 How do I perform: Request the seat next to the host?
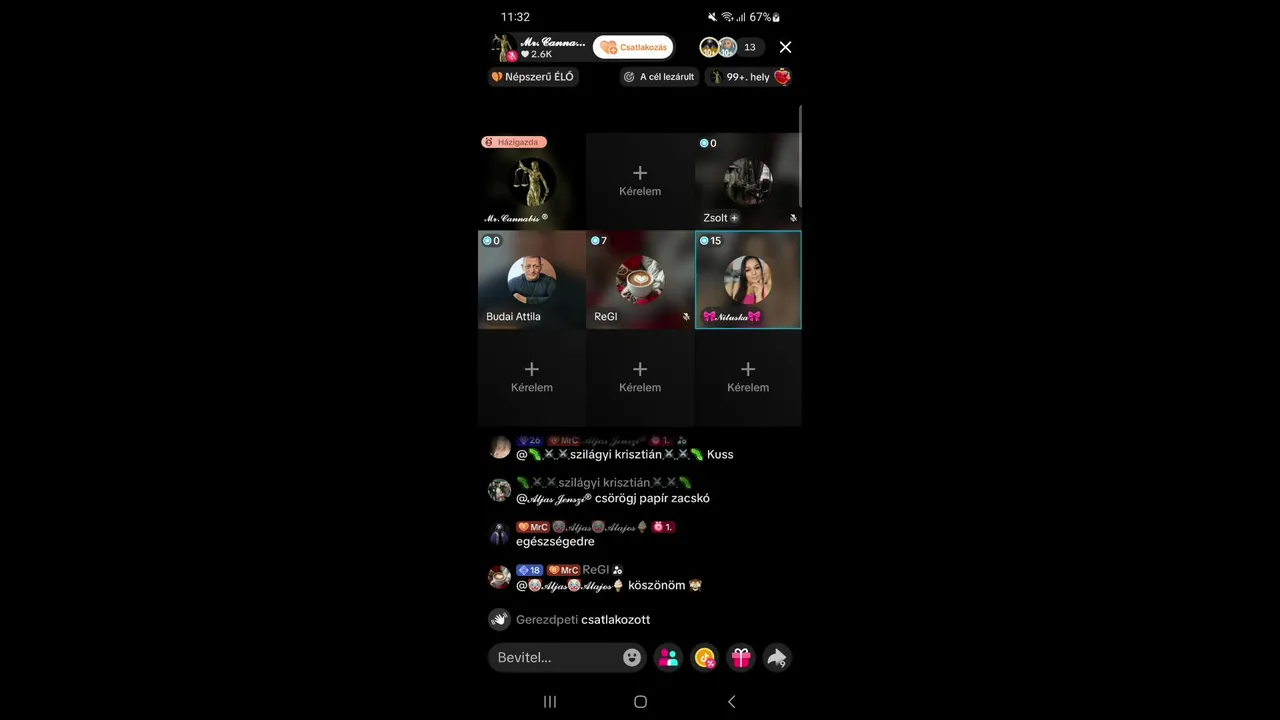coord(640,180)
